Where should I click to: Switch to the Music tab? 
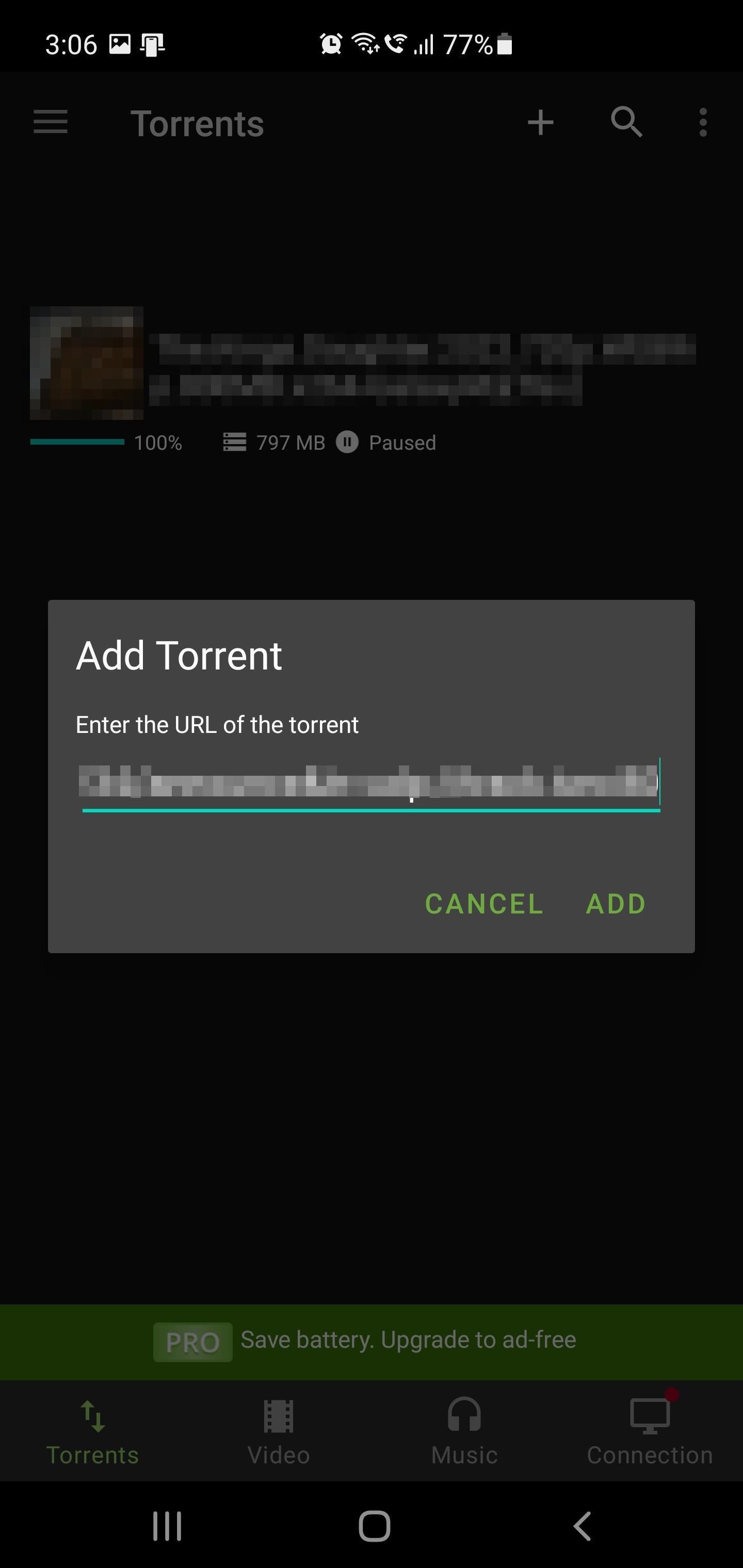point(463,1436)
